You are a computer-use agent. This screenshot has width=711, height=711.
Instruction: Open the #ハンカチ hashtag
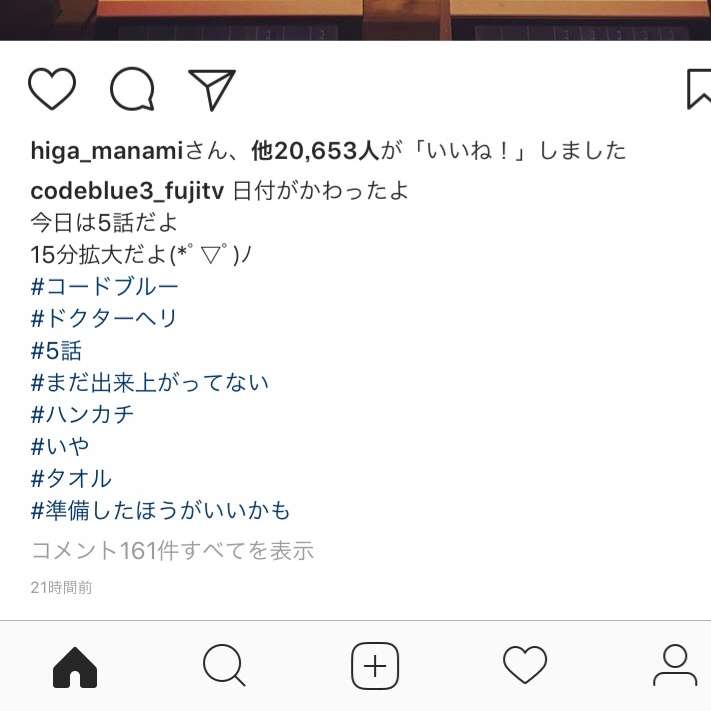point(83,415)
